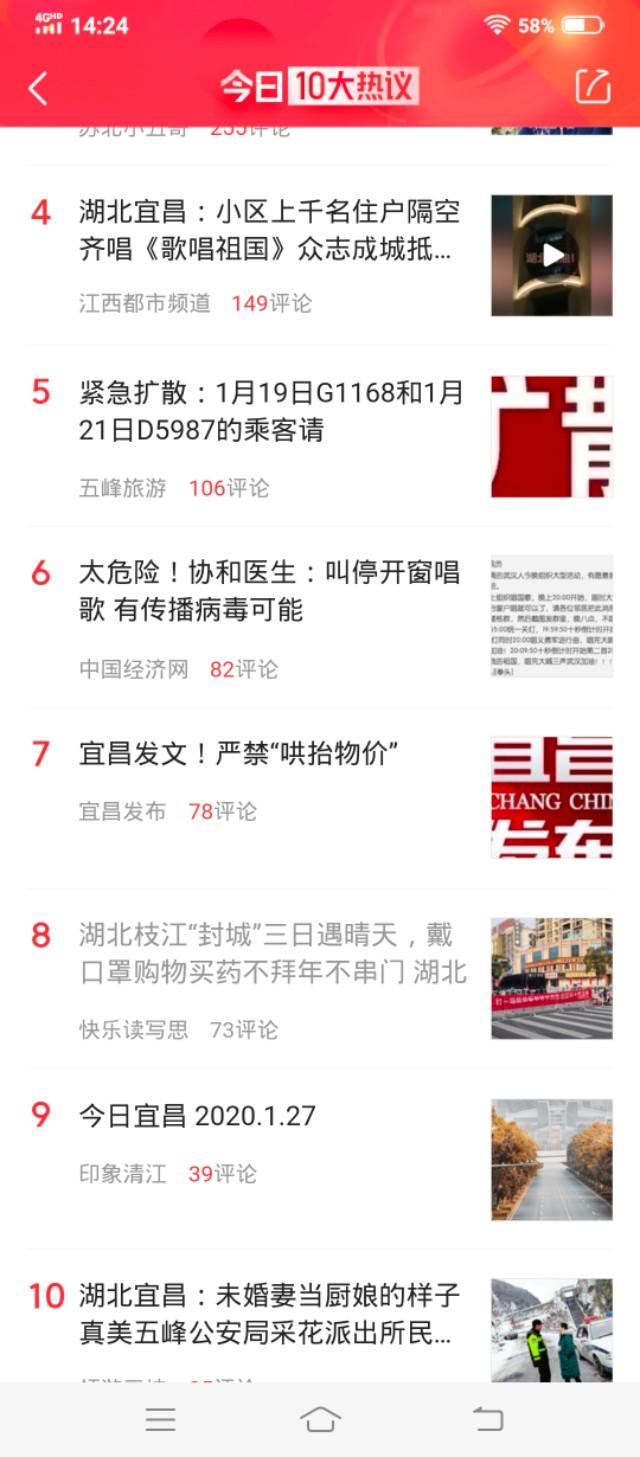Play the video thumbnail of article 4
Screen dimensions: 640x1457
click(x=552, y=255)
